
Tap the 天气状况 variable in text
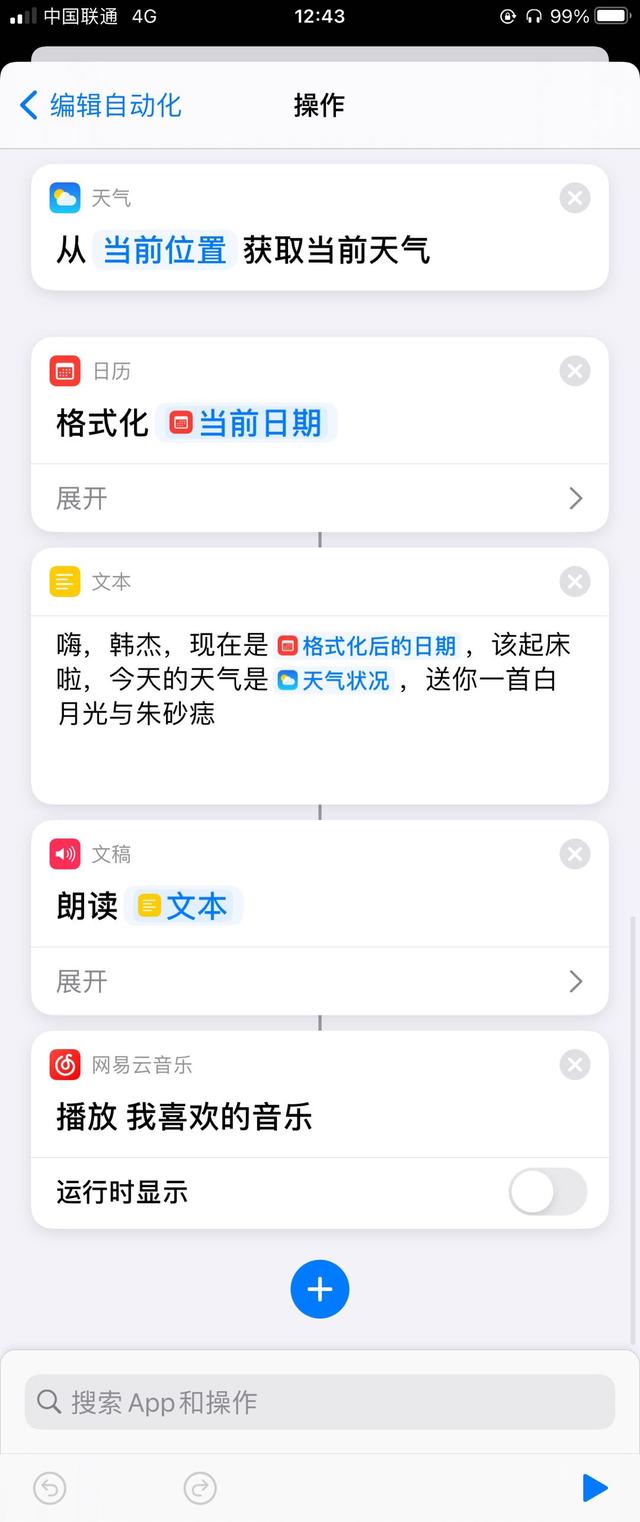(x=334, y=681)
